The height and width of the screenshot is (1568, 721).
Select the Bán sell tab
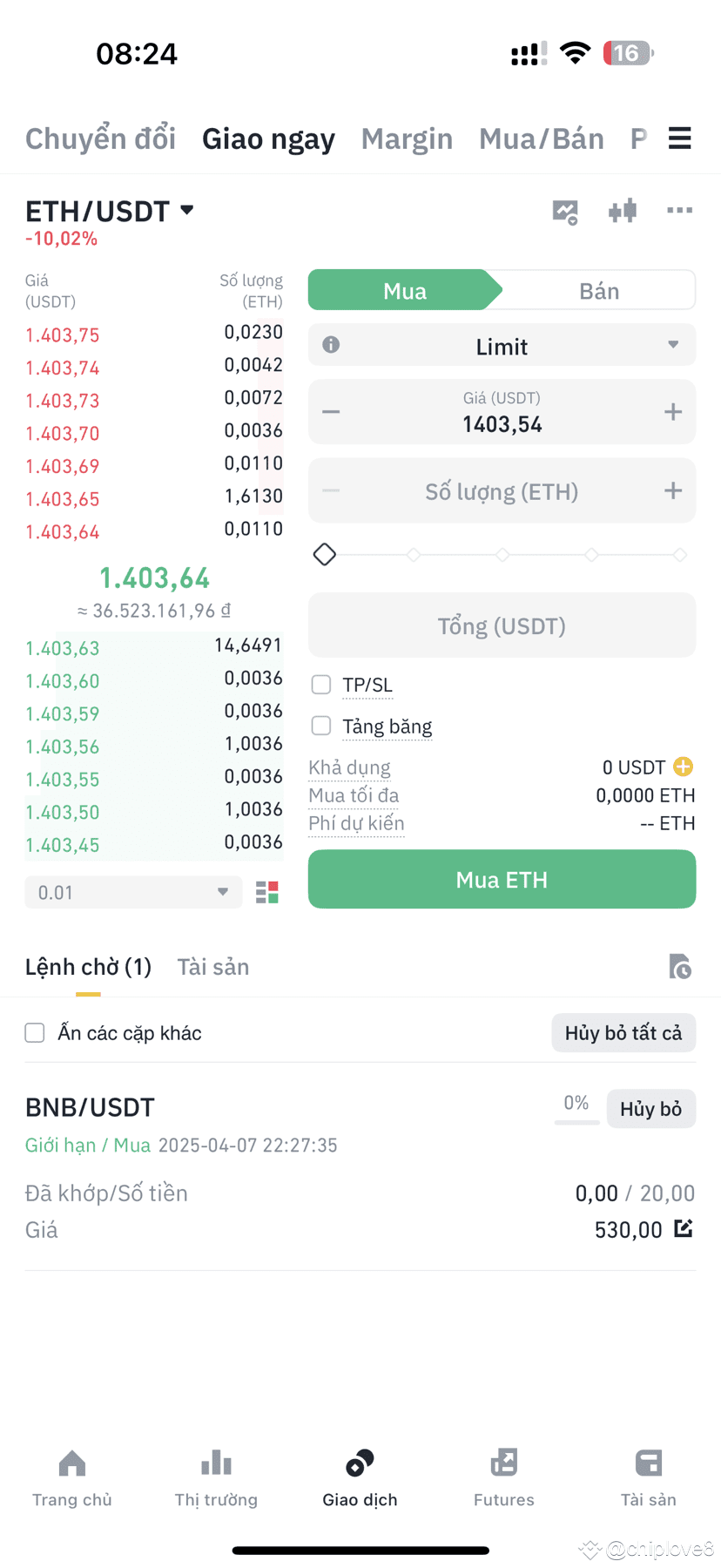(599, 291)
